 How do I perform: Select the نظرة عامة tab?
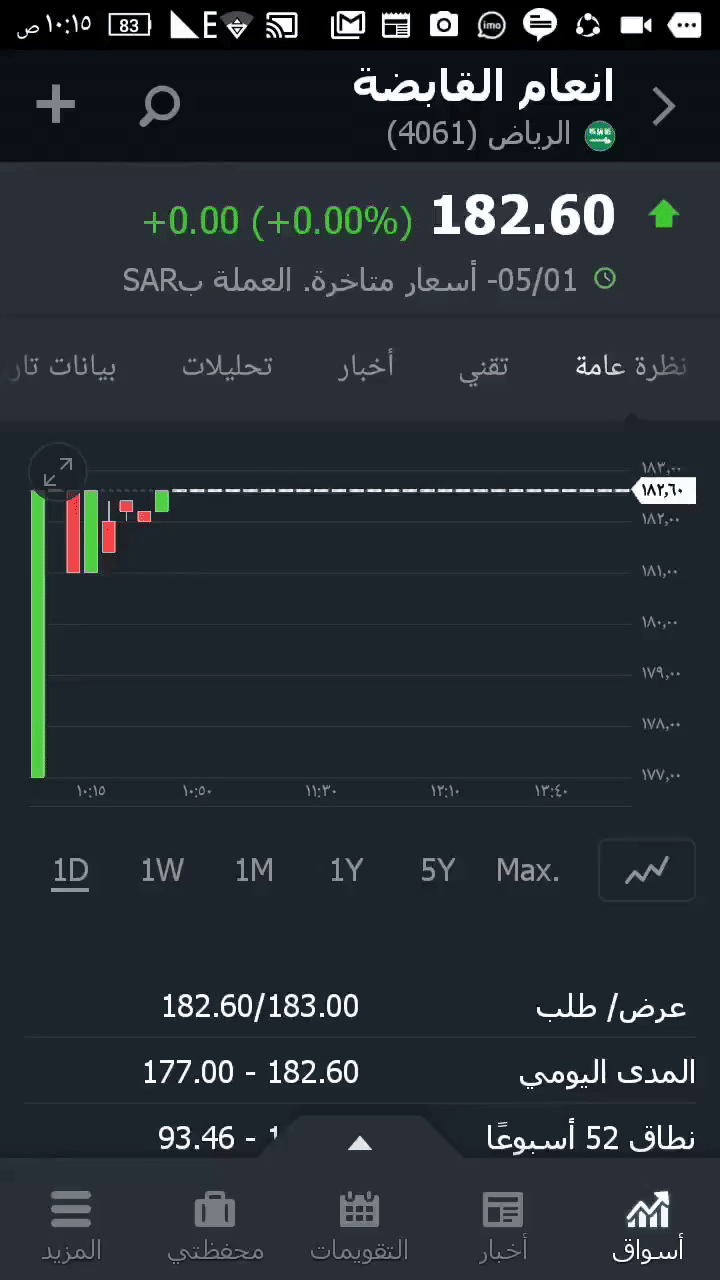pyautogui.click(x=630, y=366)
